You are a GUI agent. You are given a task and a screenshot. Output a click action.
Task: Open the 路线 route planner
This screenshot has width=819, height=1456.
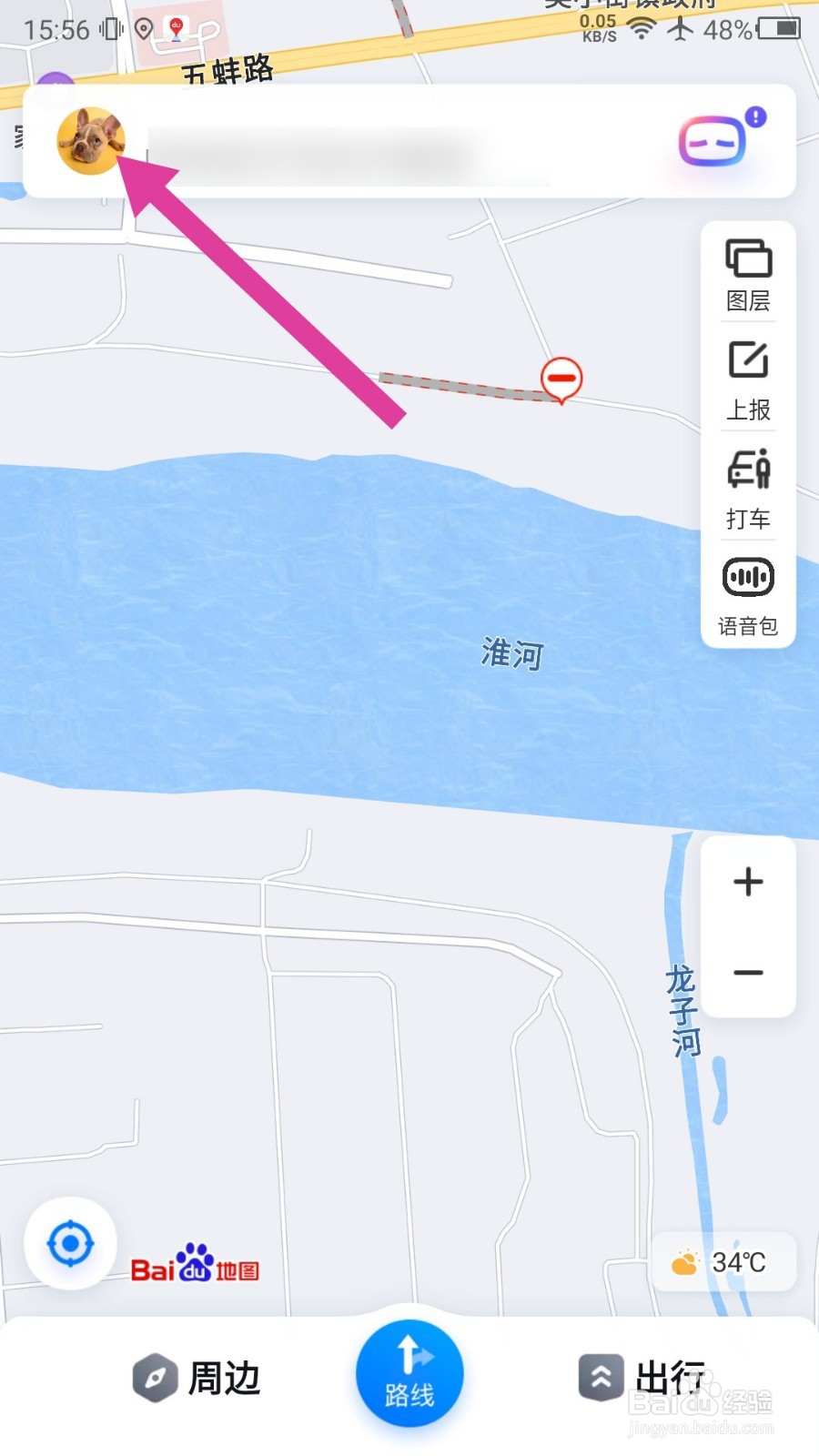tap(409, 1374)
